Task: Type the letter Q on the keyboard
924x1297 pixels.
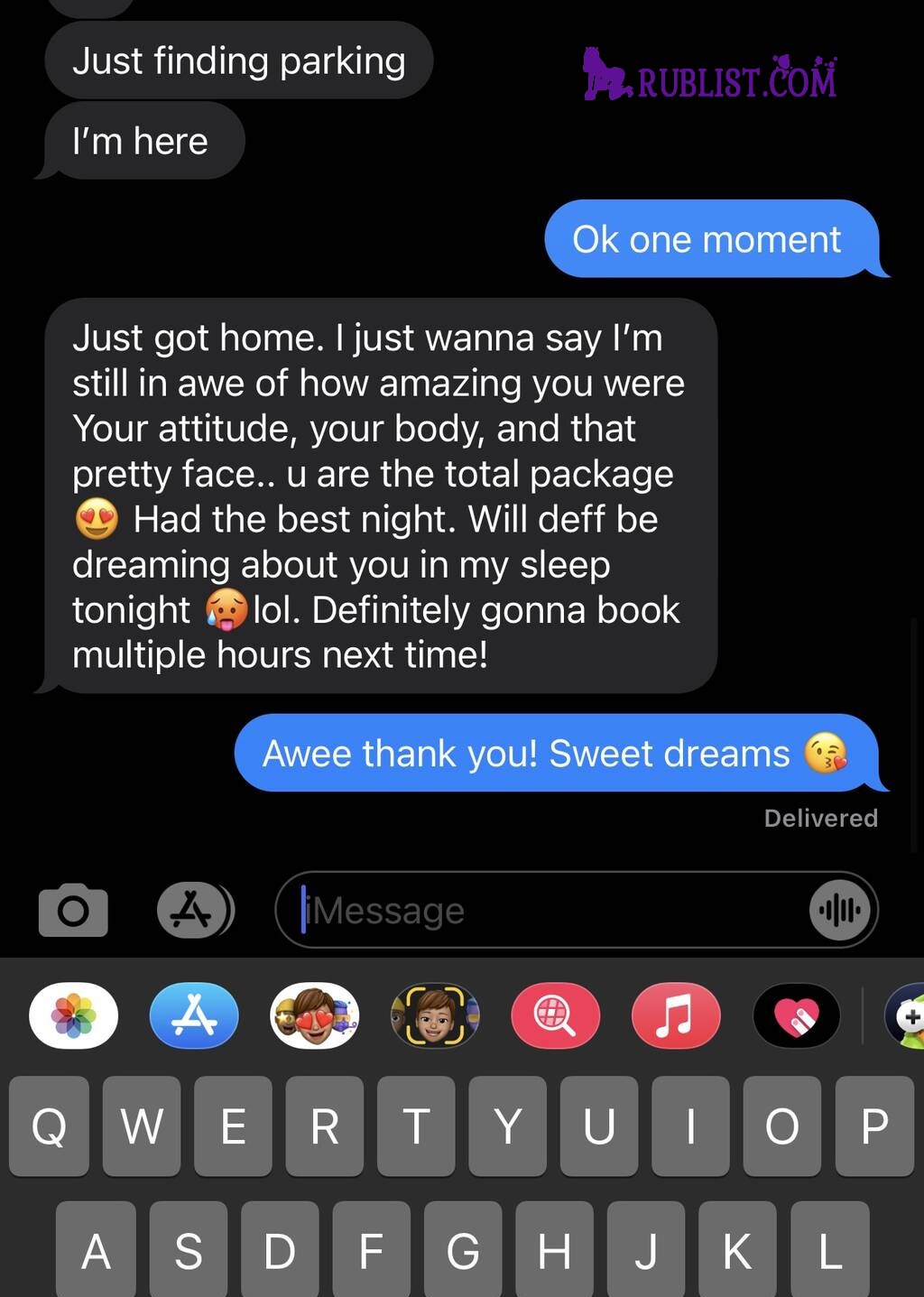Action: pyautogui.click(x=49, y=1126)
